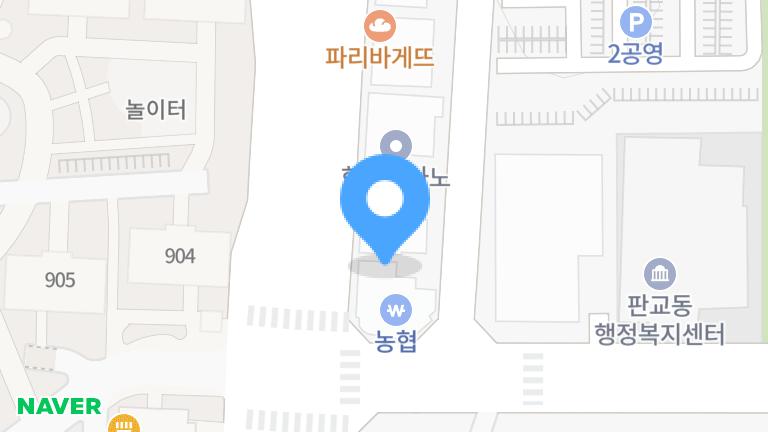Viewport: 768px width, 432px height.
Task: Open the 2공영 parking marker
Action: point(636,21)
